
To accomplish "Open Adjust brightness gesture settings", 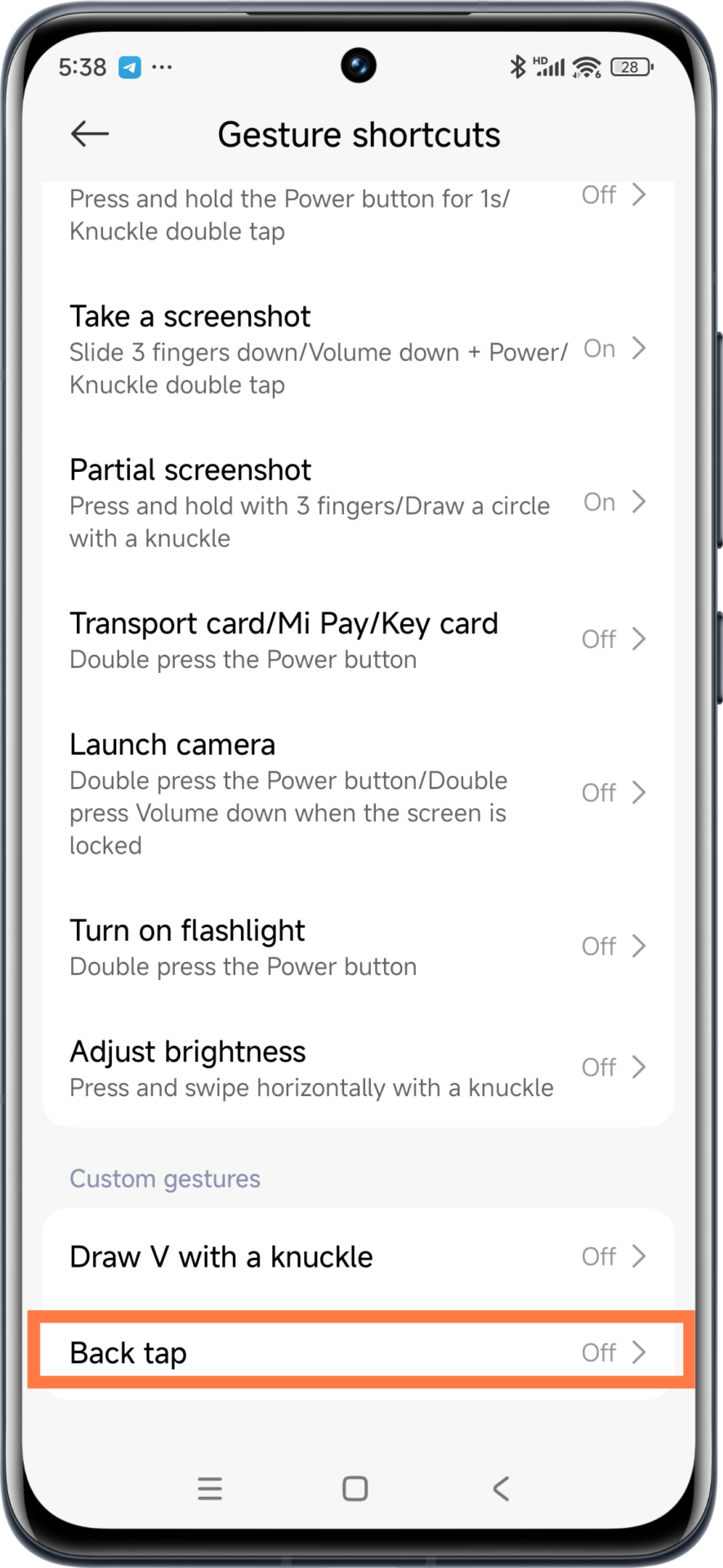I will click(358, 1067).
